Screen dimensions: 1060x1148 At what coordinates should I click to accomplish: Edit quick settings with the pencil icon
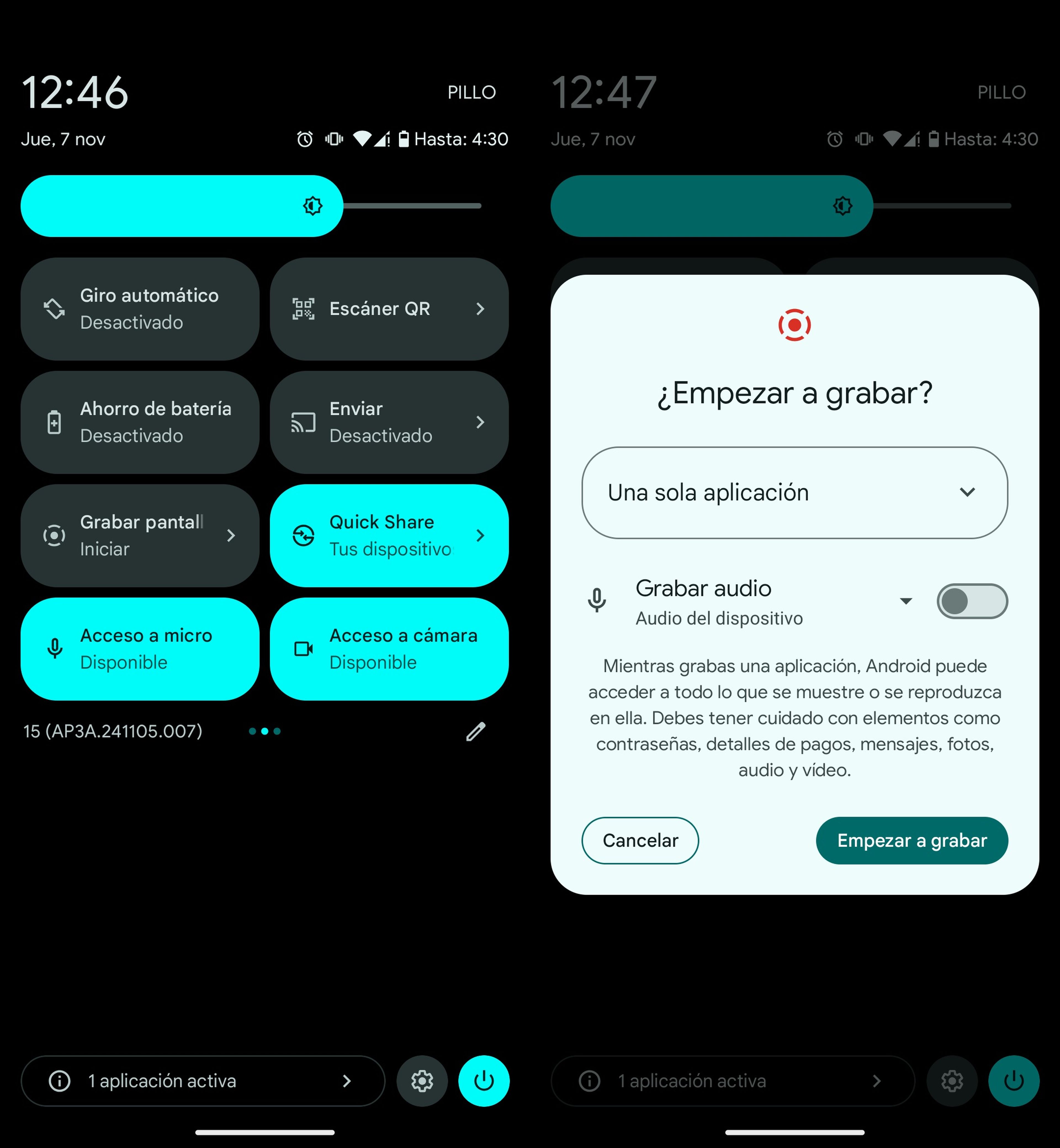[476, 731]
